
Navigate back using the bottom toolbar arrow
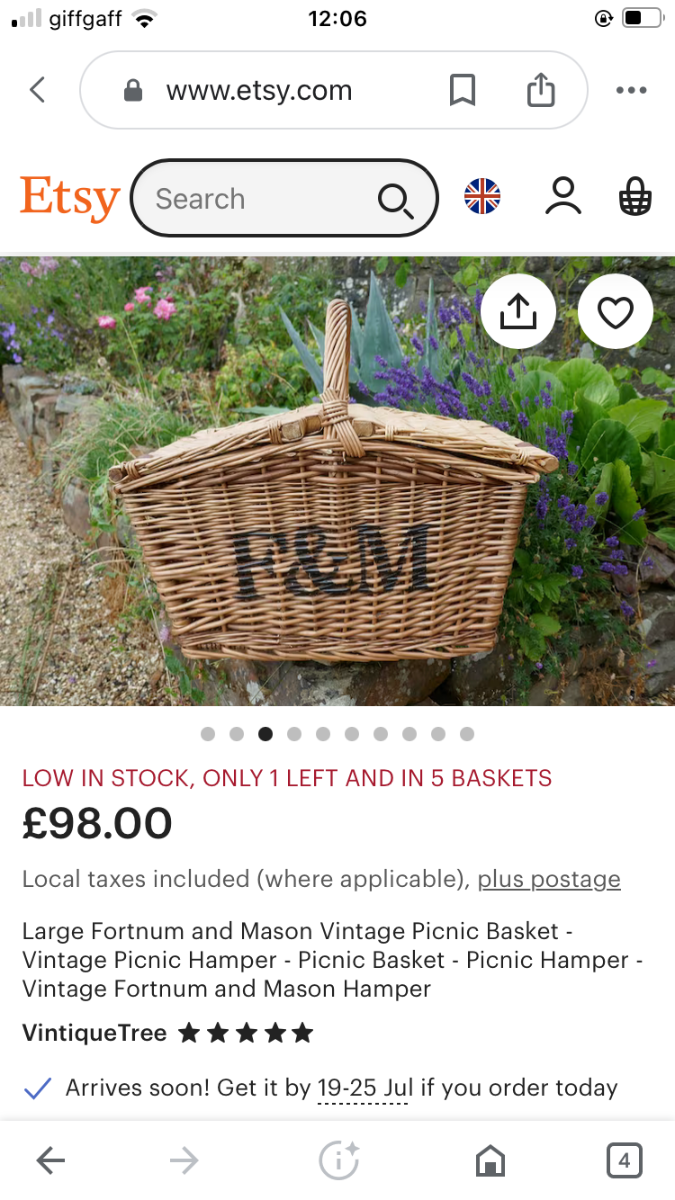click(50, 1160)
